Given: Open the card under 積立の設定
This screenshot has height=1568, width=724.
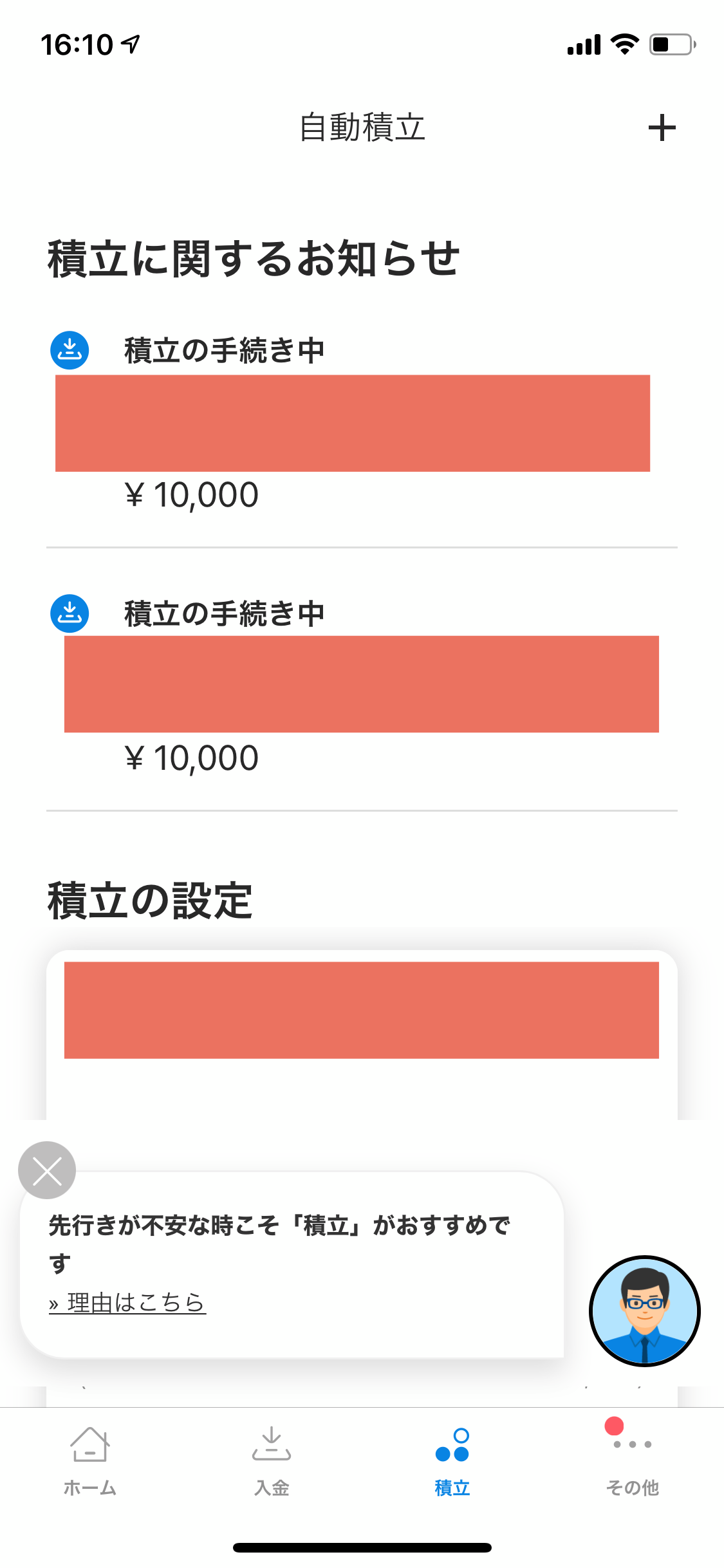Looking at the screenshot, I should tap(362, 1035).
